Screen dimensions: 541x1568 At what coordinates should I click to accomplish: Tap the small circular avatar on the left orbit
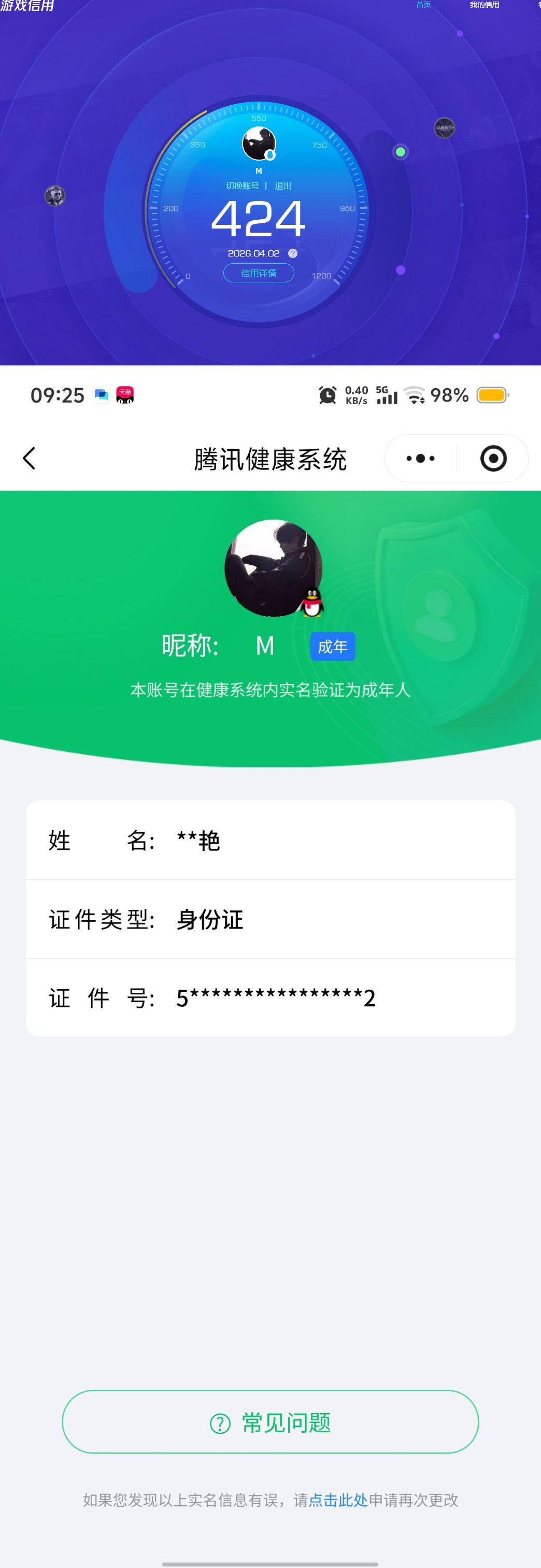click(55, 196)
